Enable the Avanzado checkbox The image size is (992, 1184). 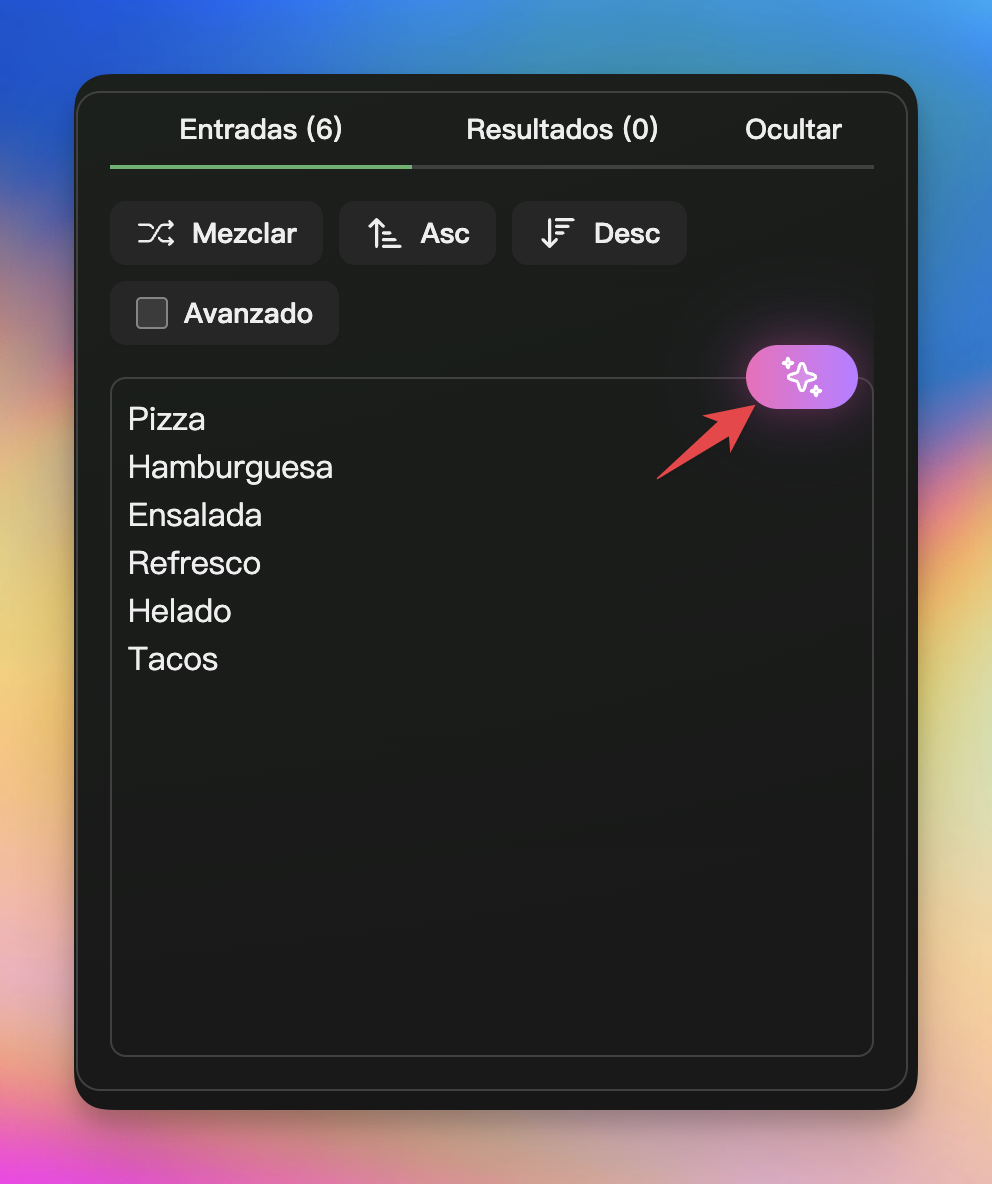click(x=152, y=313)
